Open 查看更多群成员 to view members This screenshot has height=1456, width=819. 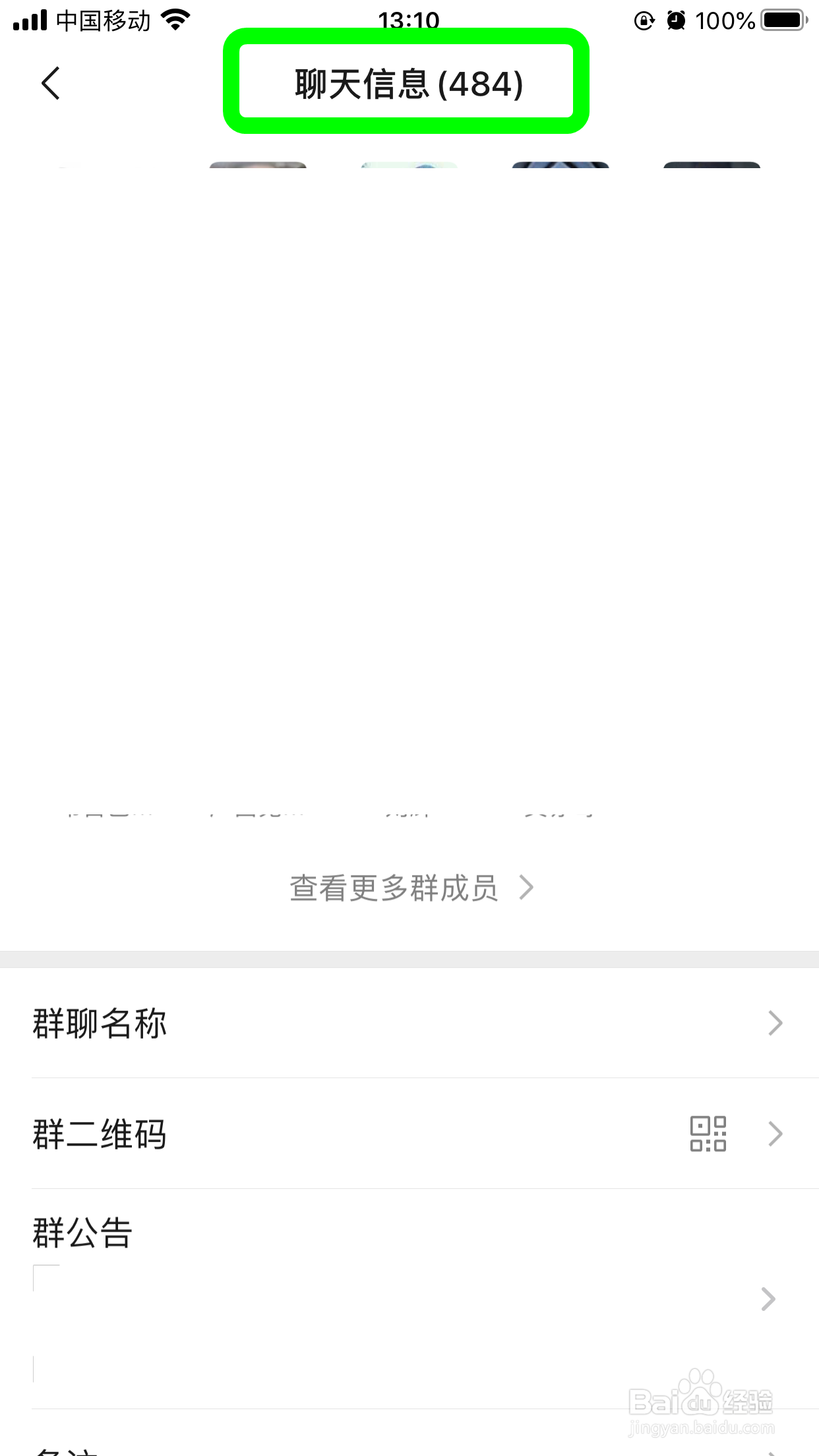tap(394, 887)
